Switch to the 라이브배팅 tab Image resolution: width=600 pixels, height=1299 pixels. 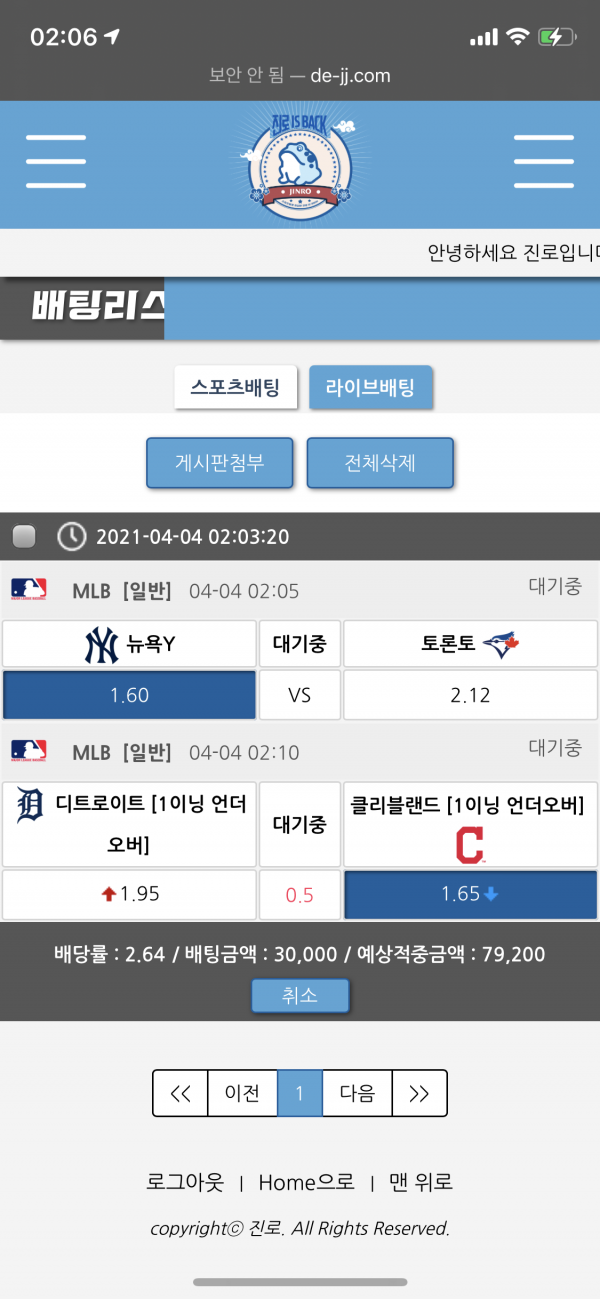tap(370, 386)
